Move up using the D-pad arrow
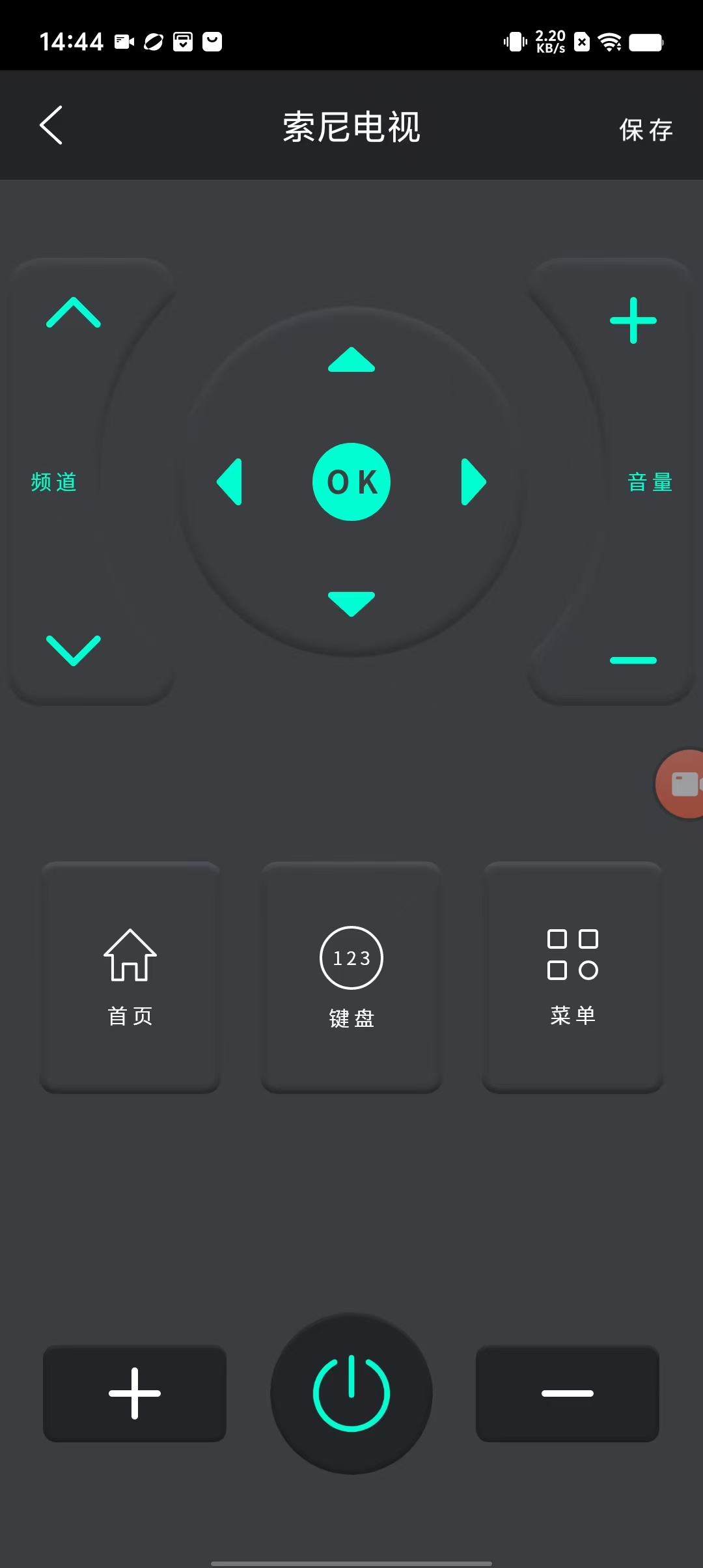The width and height of the screenshot is (703, 1568). [x=351, y=359]
